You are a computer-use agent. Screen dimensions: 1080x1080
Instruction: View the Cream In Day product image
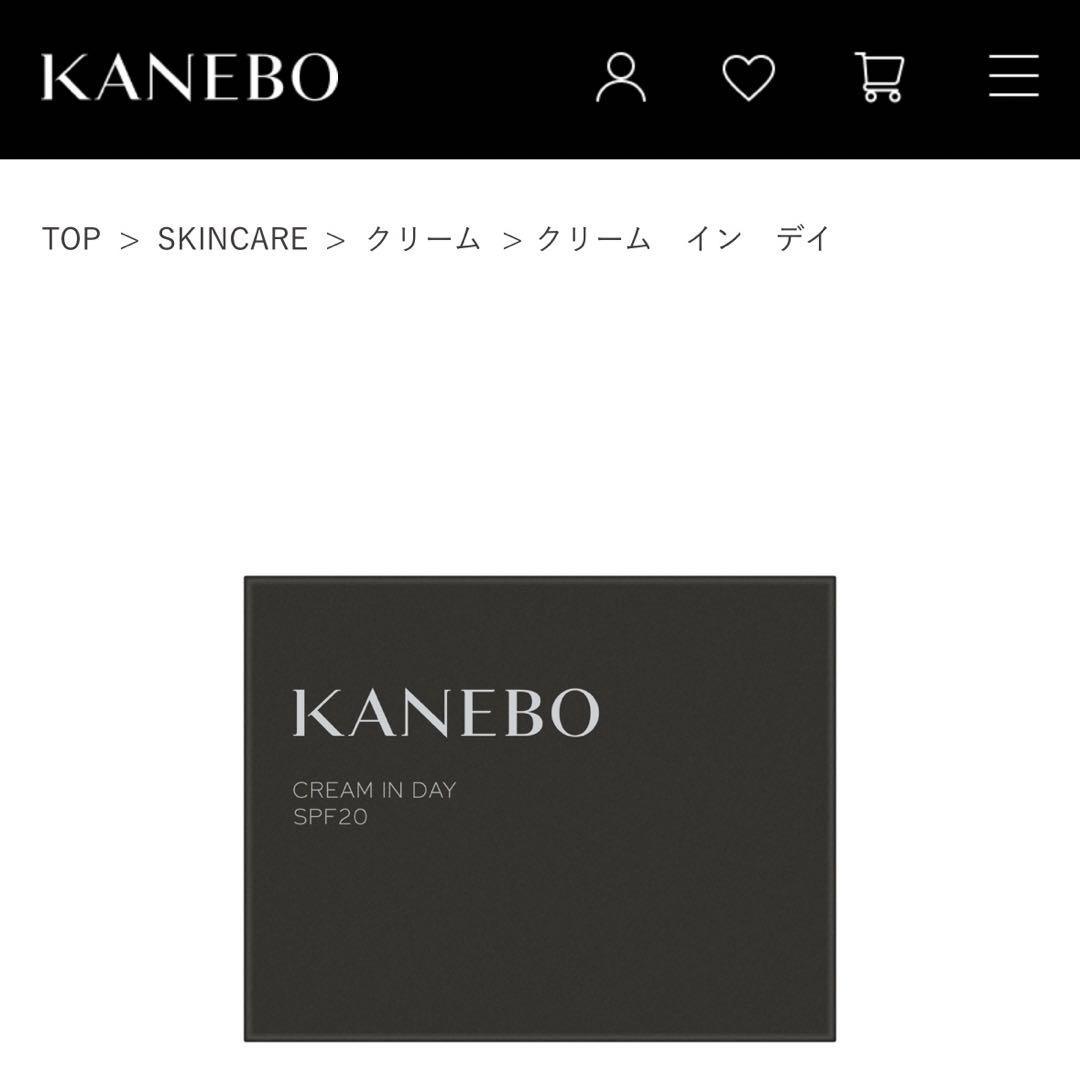pos(540,808)
